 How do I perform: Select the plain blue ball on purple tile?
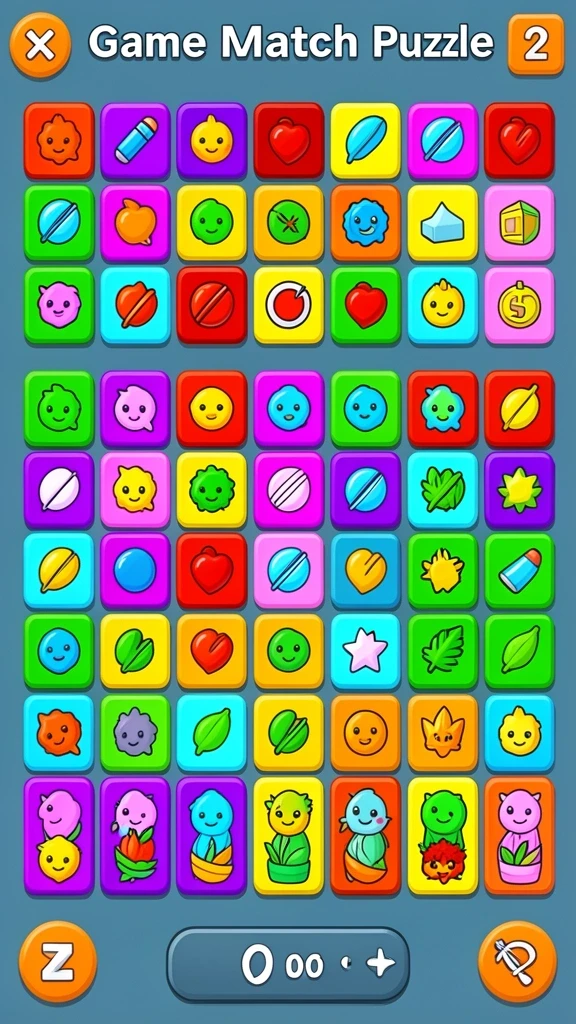135,571
